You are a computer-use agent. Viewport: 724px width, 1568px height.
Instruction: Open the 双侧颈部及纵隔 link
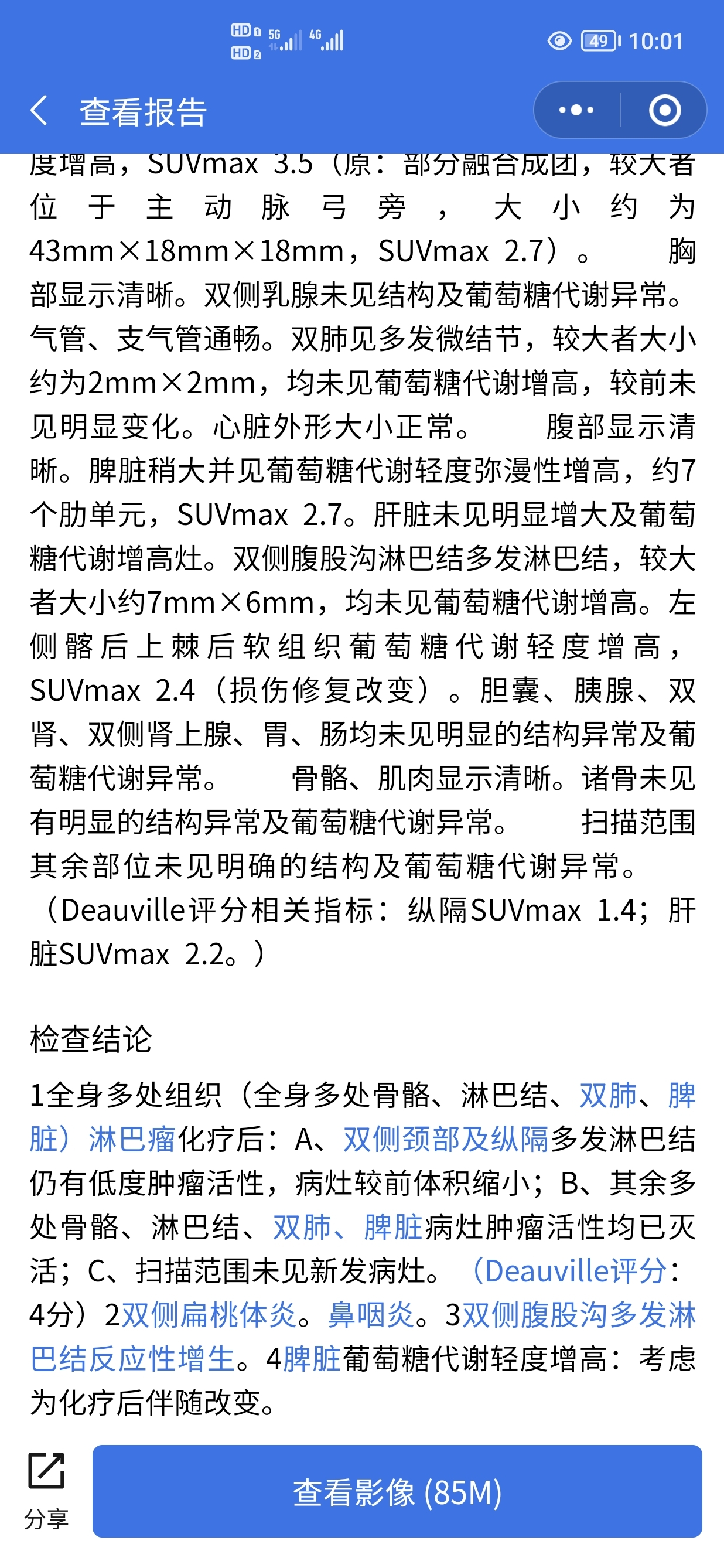click(x=446, y=1139)
